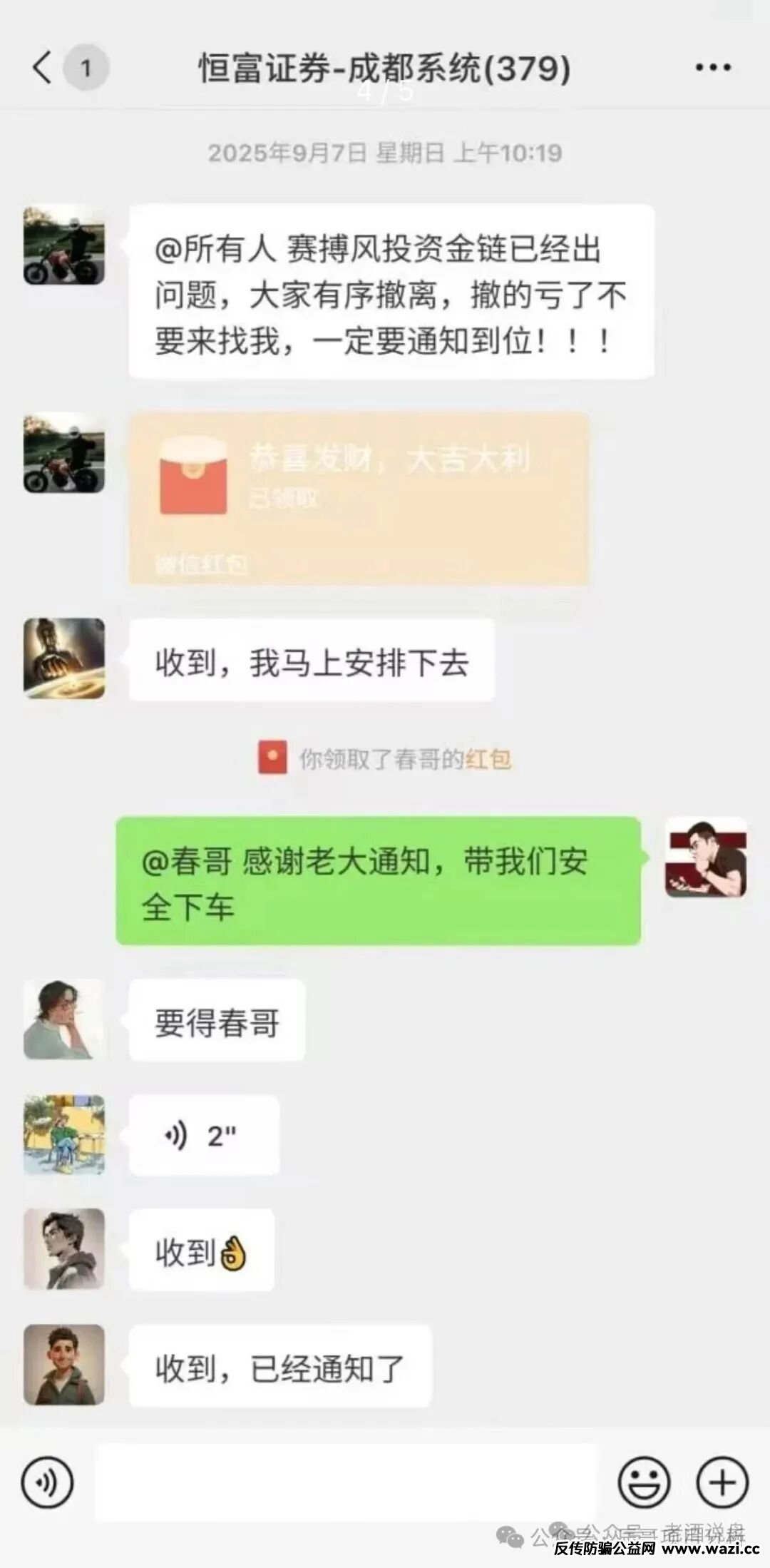
Task: Open the emoji sticker panel
Action: pos(643,1482)
